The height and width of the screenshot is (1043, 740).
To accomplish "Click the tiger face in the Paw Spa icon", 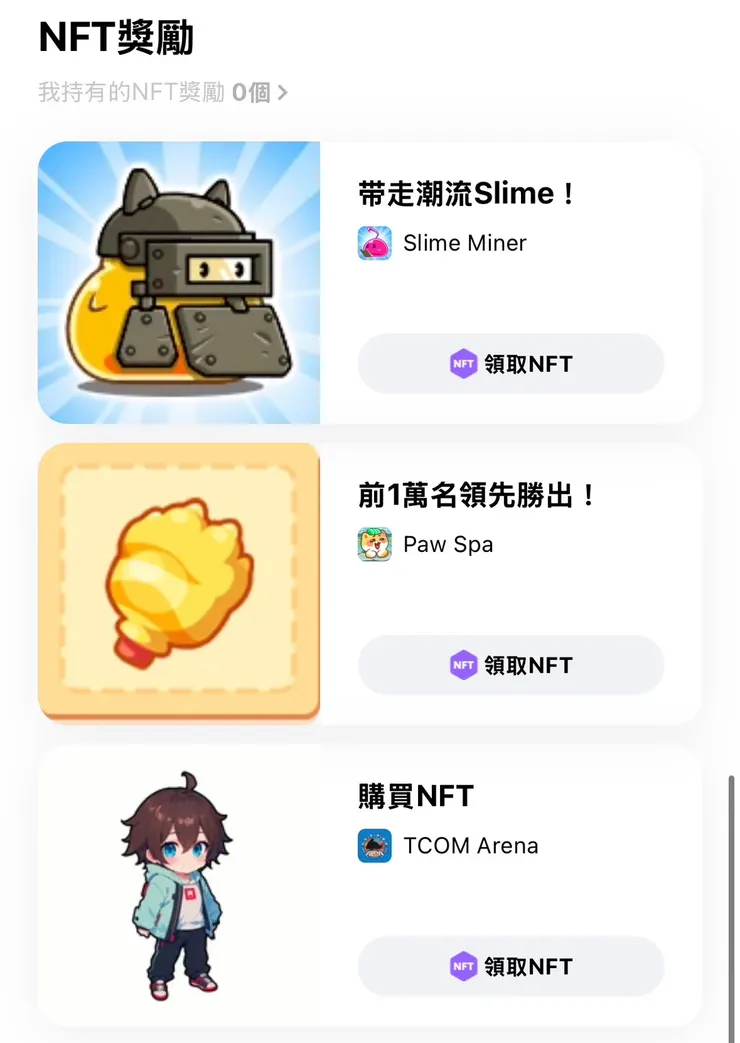I will [x=373, y=543].
